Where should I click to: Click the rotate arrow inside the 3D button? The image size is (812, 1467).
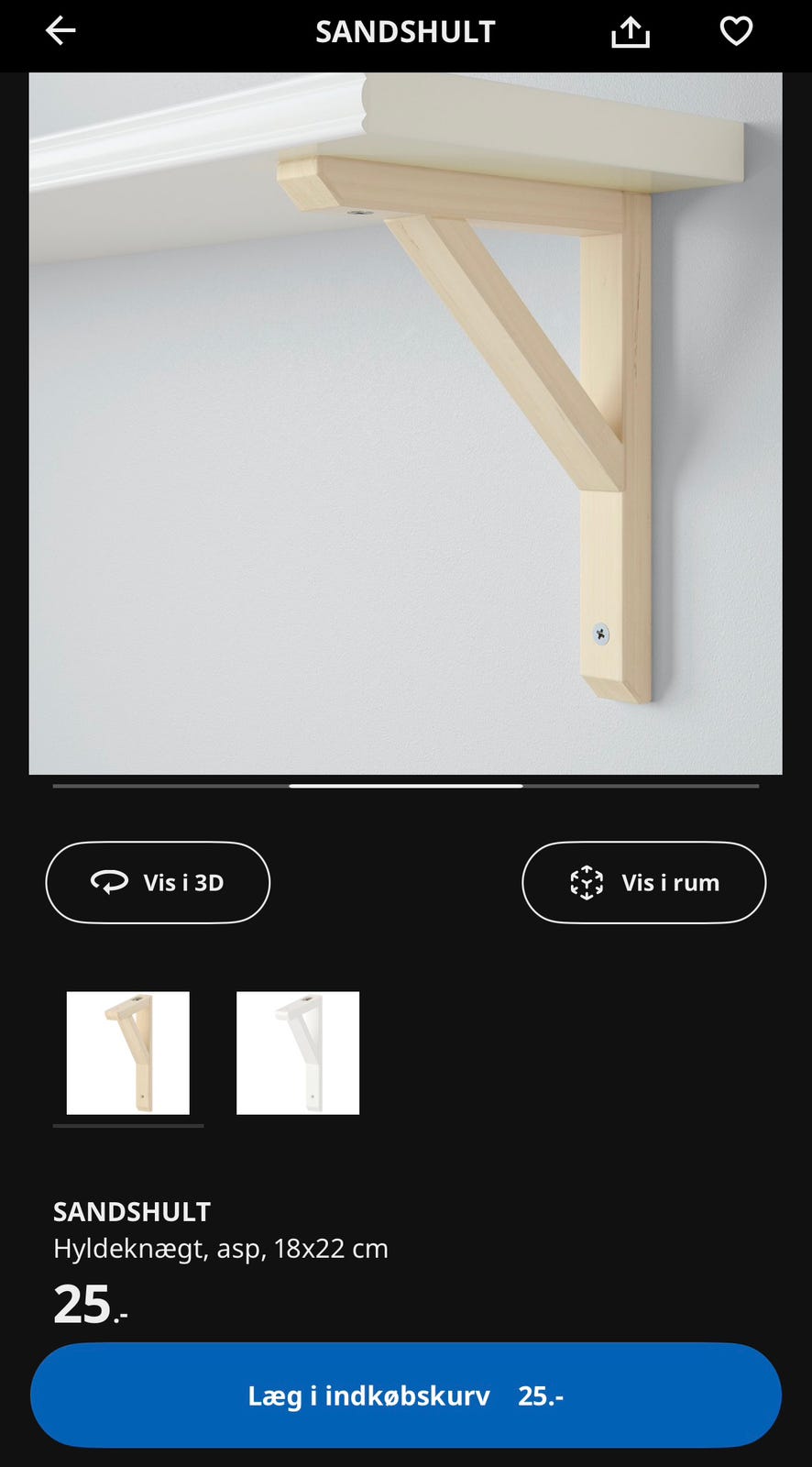tap(109, 882)
